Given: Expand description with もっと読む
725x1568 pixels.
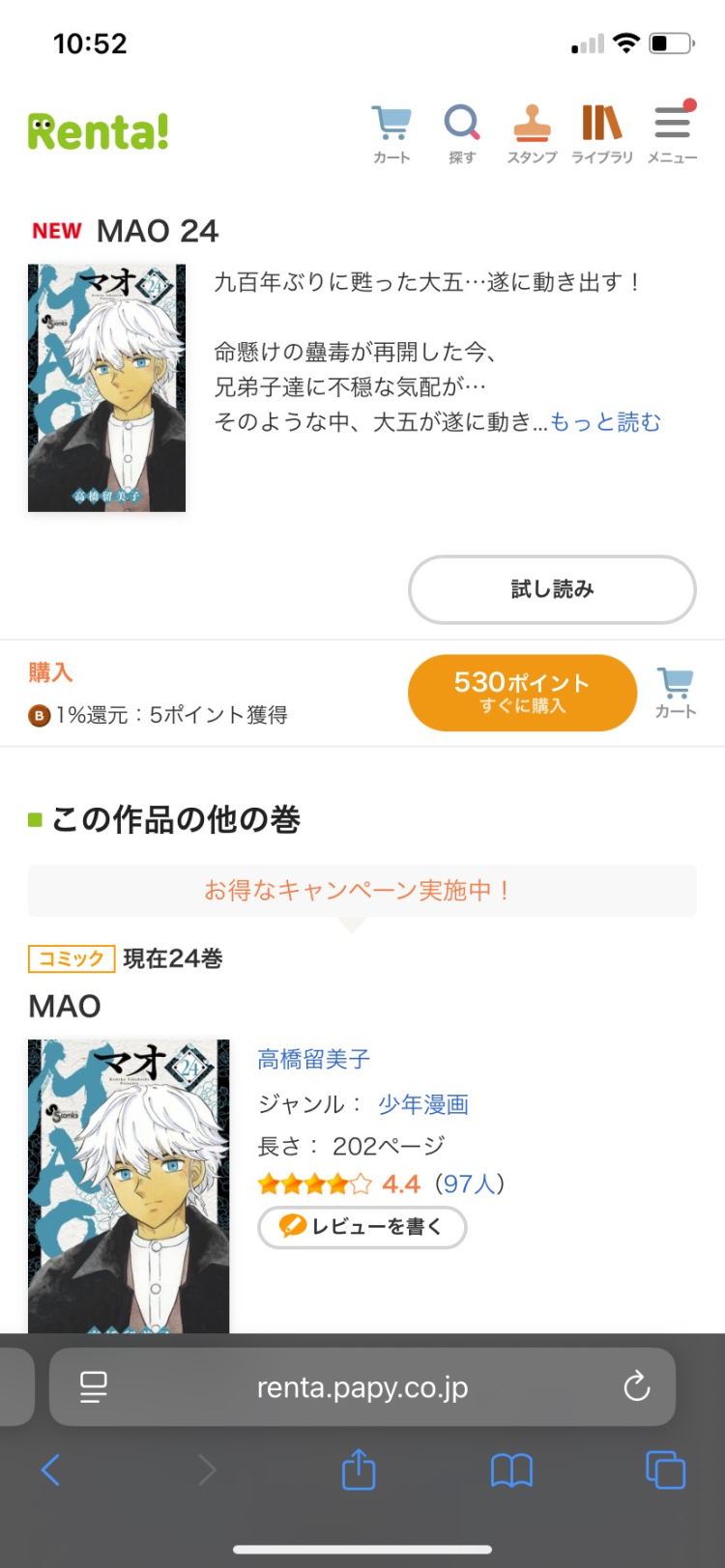Looking at the screenshot, I should click(605, 422).
